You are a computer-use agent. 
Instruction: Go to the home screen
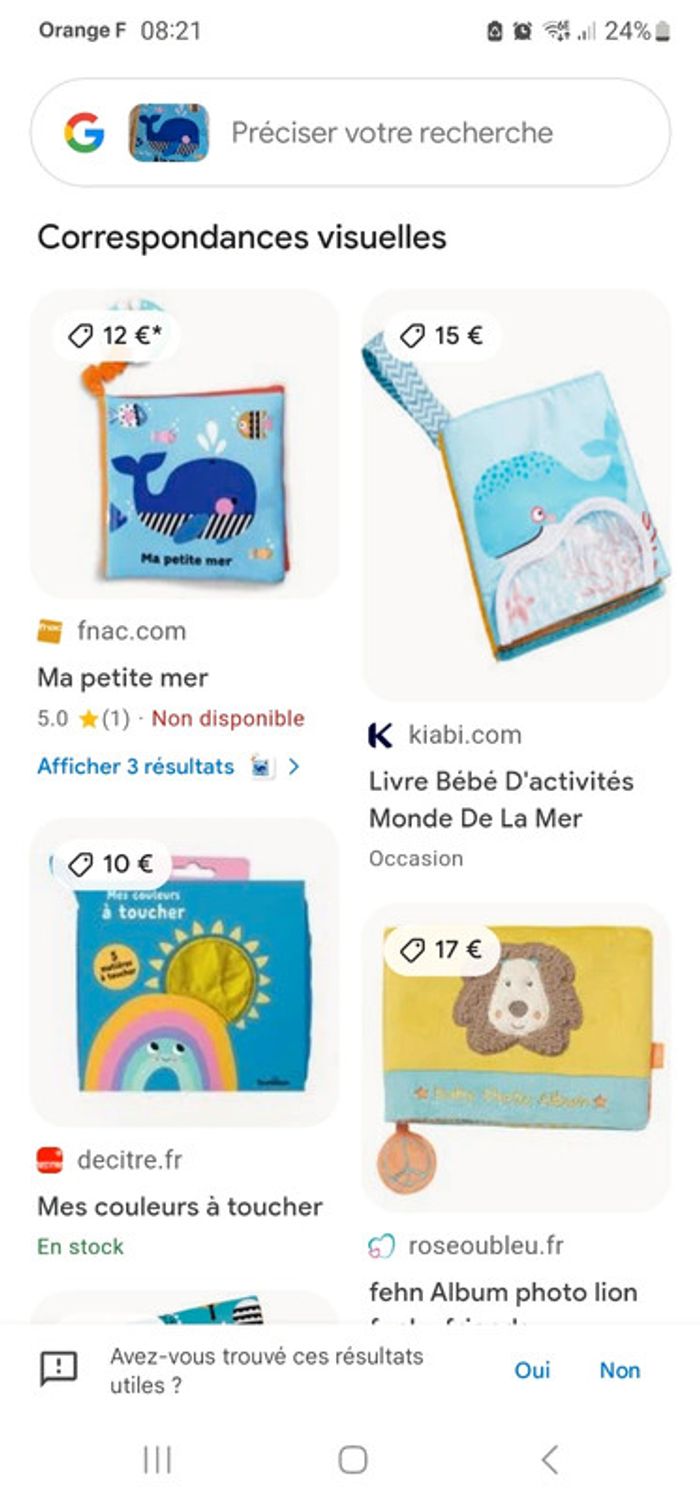(352, 1459)
